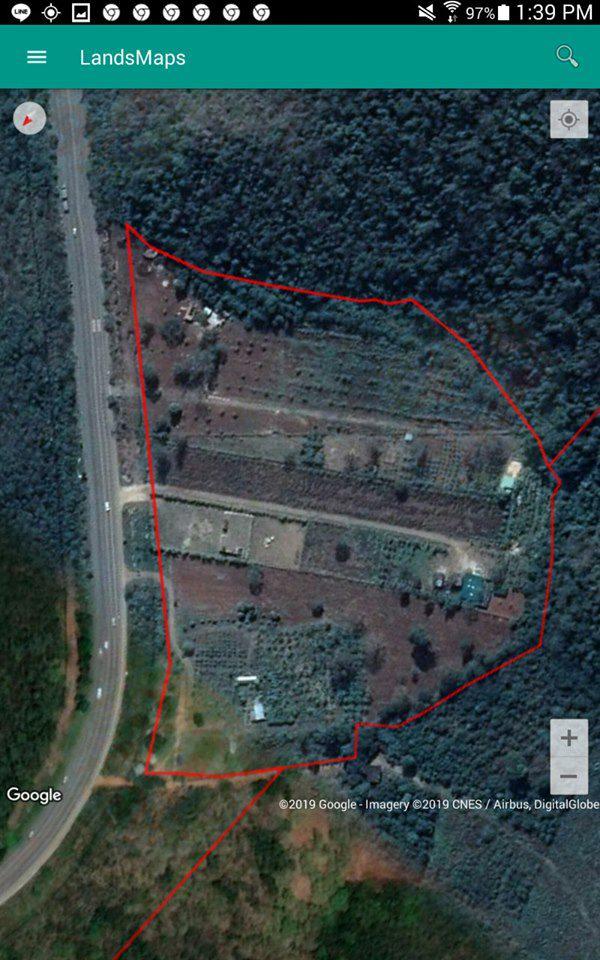Open the LandsMaps navigation drawer menu
The image size is (600, 960).
click(37, 57)
